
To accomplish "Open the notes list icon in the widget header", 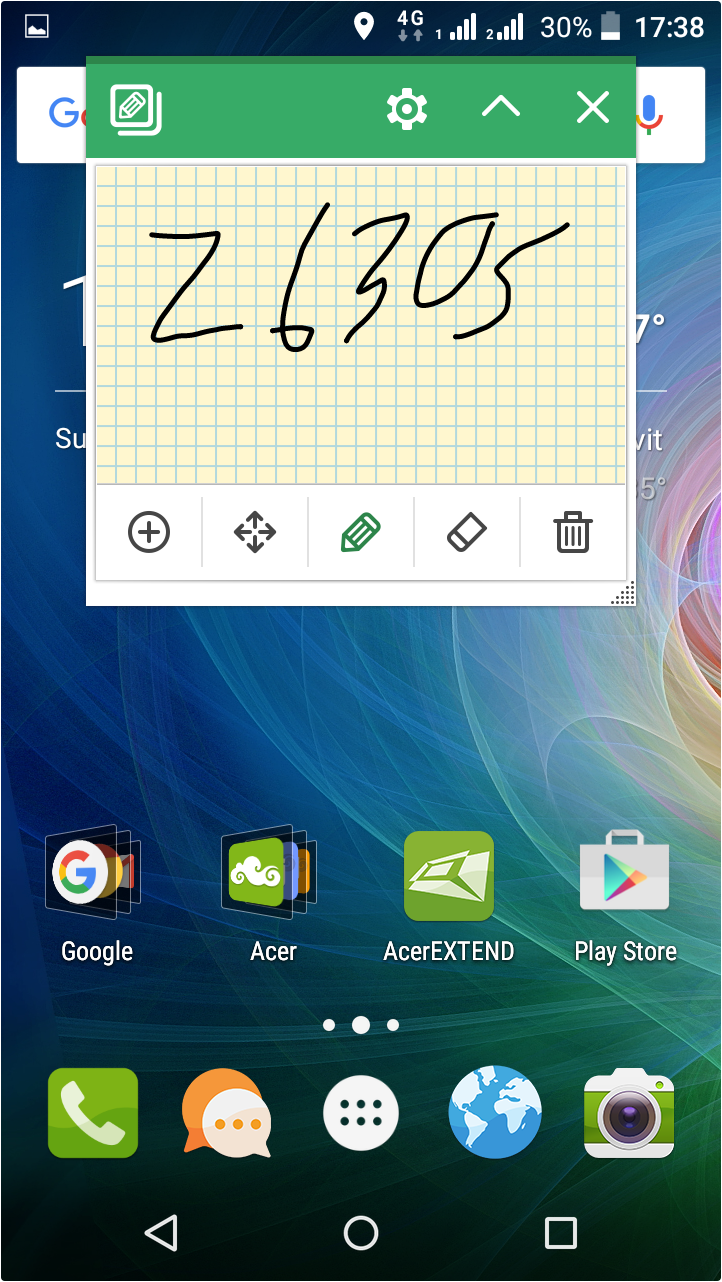I will point(135,109).
